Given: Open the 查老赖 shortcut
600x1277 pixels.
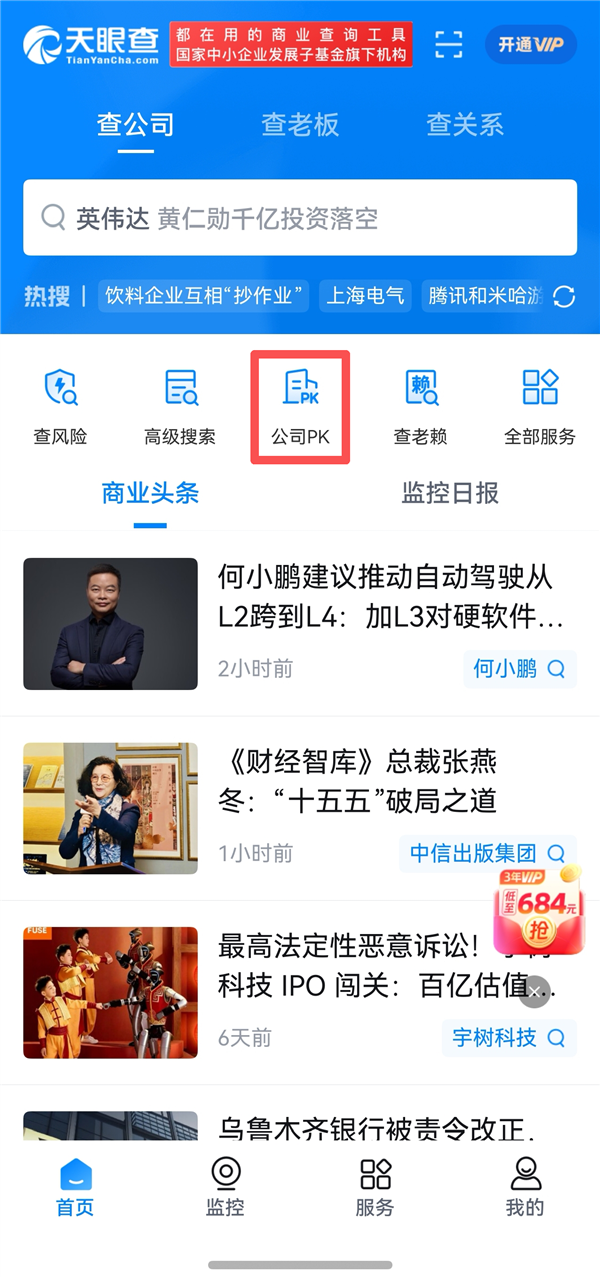Looking at the screenshot, I should [x=420, y=407].
